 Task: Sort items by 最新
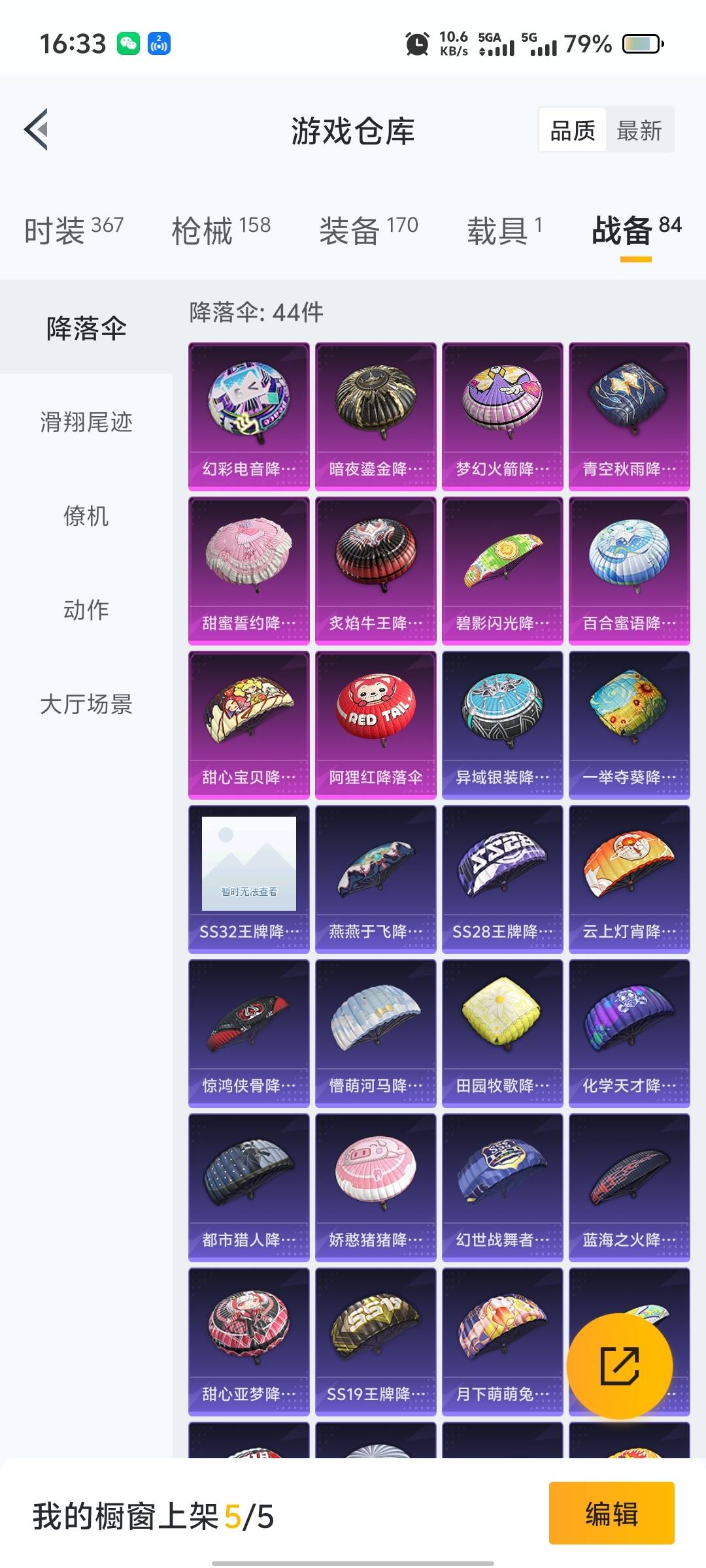(x=639, y=131)
